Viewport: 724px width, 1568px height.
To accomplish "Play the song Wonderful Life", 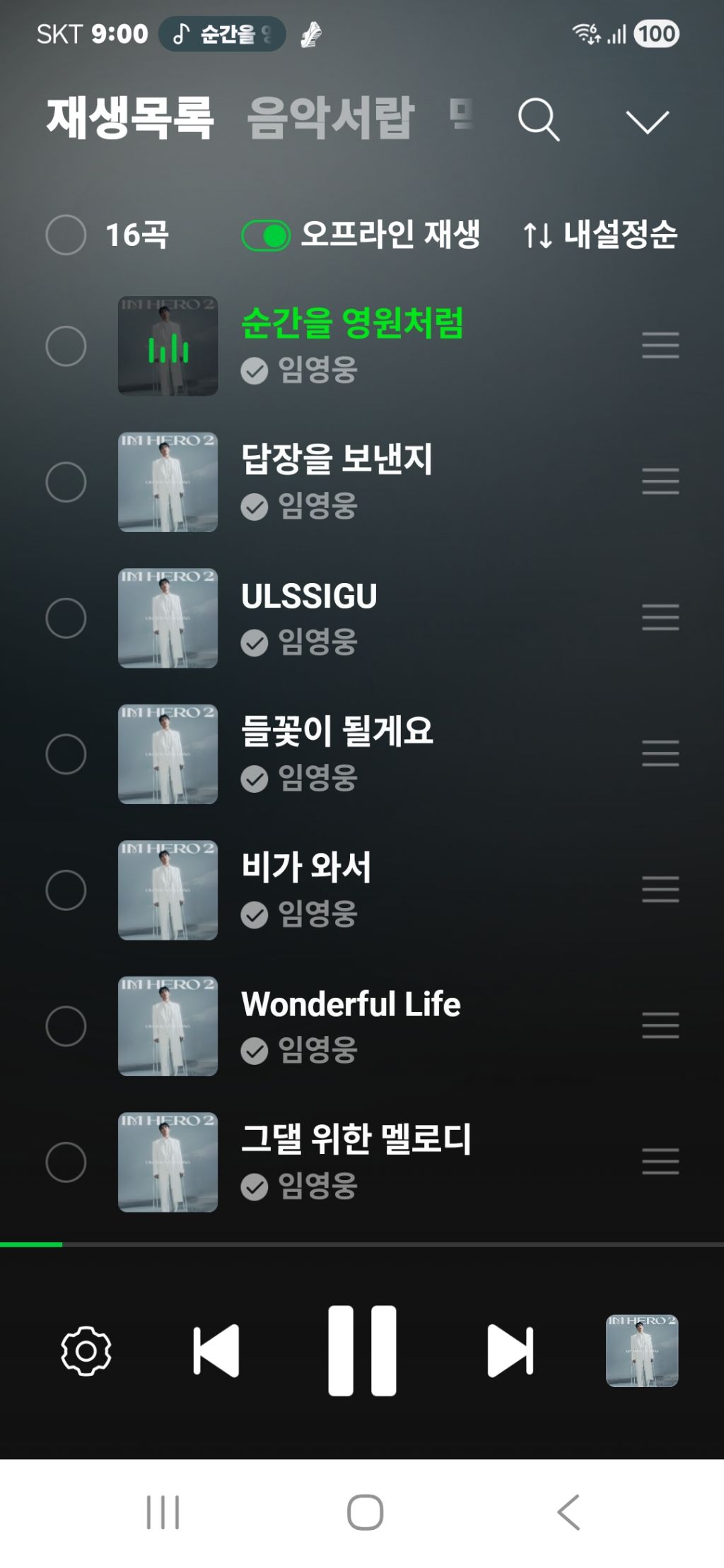I will [x=351, y=1004].
